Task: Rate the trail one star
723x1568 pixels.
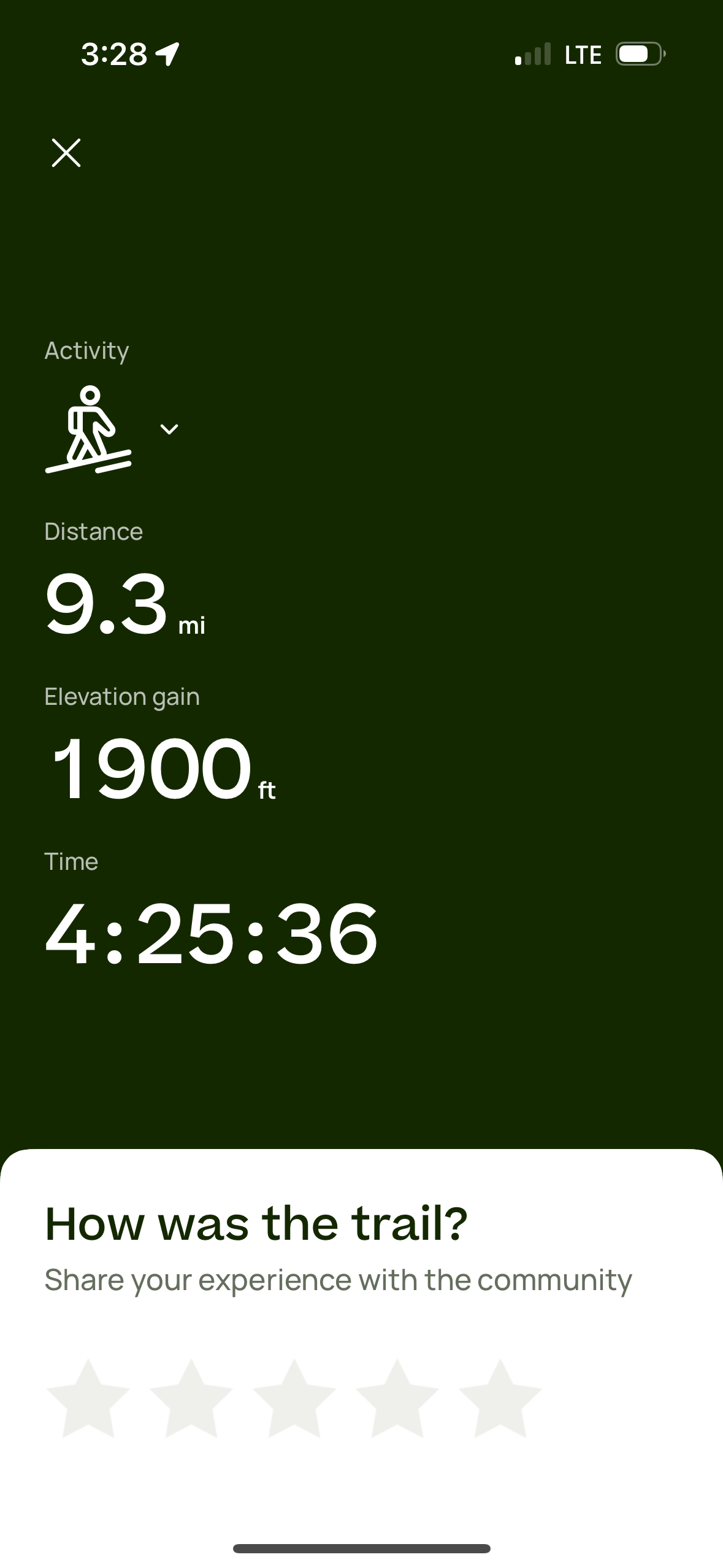Action: 88,1399
